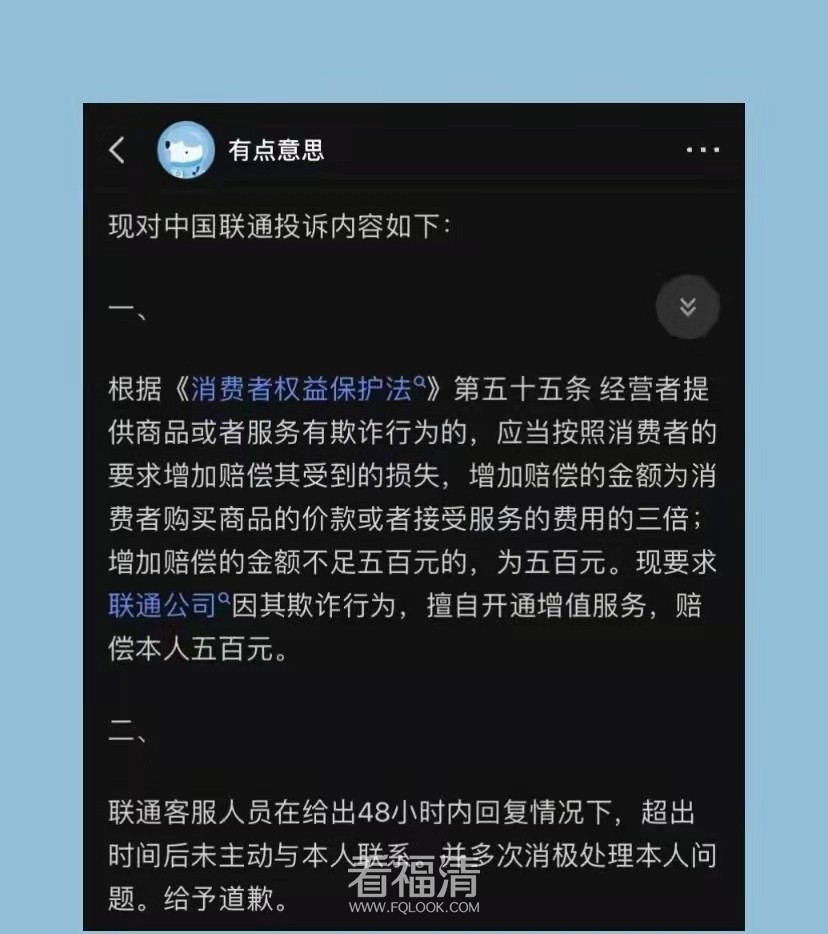Image resolution: width=828 pixels, height=934 pixels.
Task: Open the three-dot overflow menu
Action: point(702,150)
